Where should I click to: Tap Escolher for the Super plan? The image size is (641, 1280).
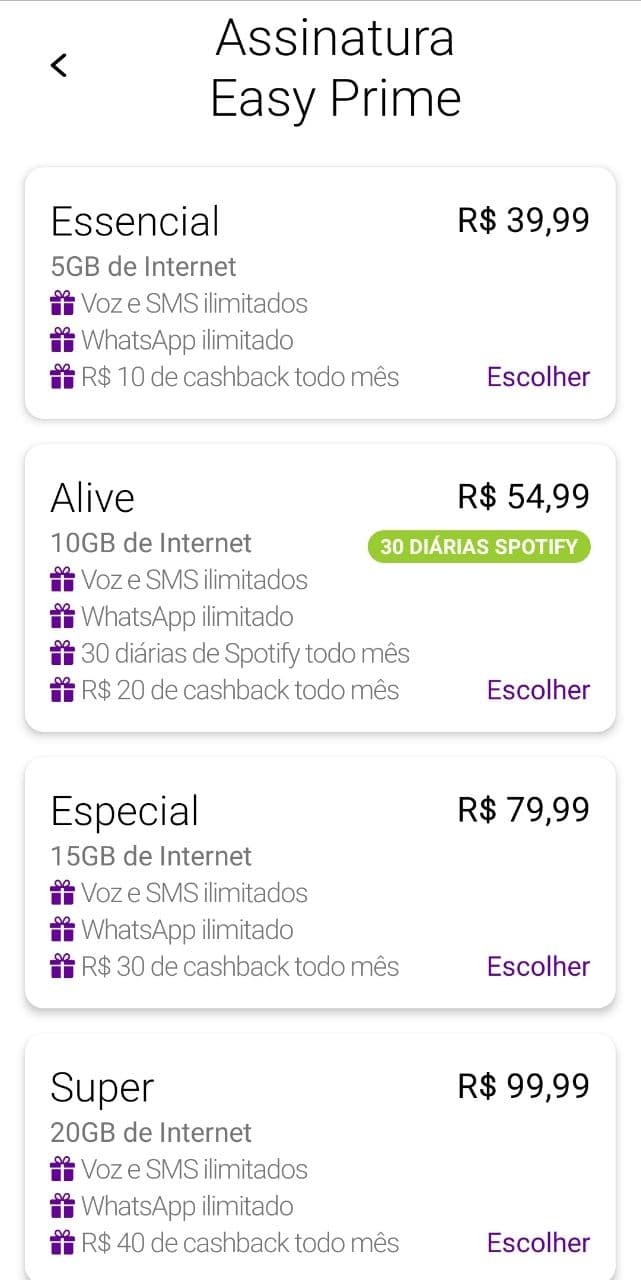pyautogui.click(x=538, y=1243)
